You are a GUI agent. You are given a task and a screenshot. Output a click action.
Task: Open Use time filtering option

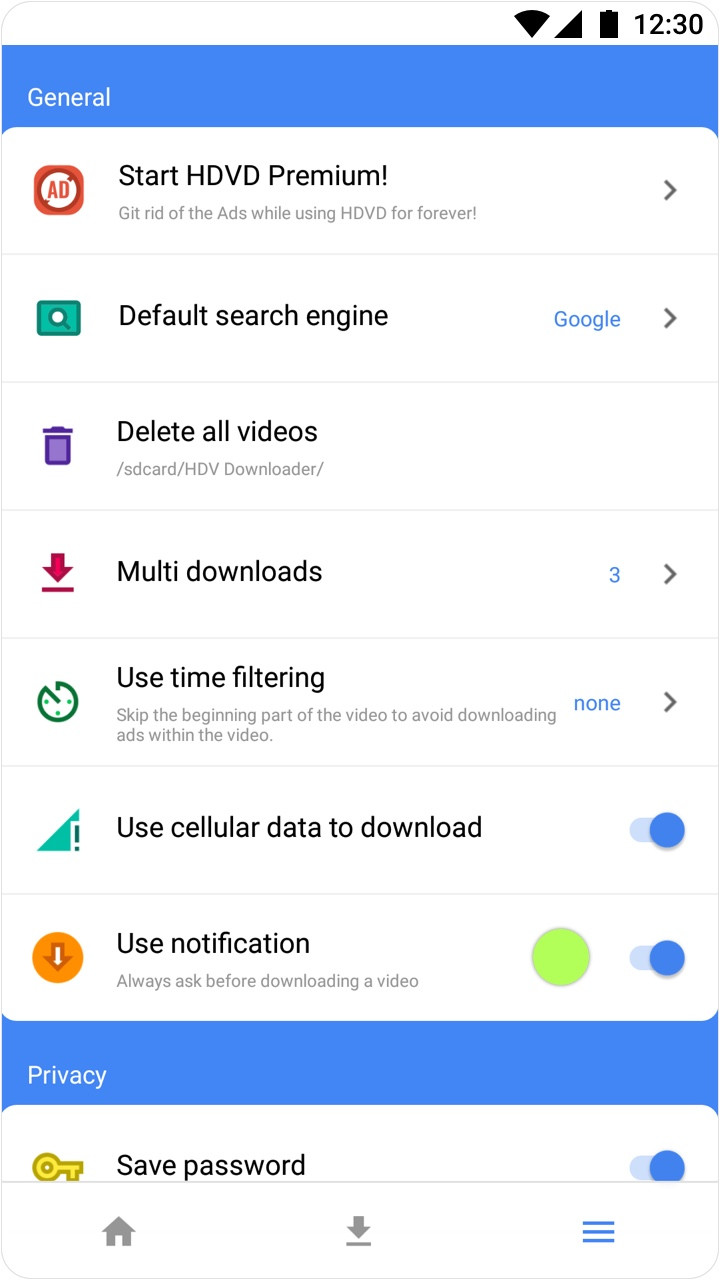[360, 702]
